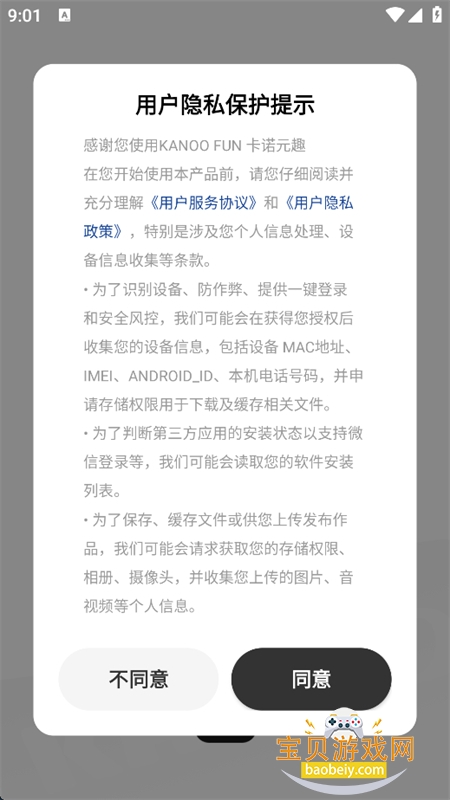The image size is (450, 800).
Task: Open the 《用户服务协议》 link
Action: point(204,203)
